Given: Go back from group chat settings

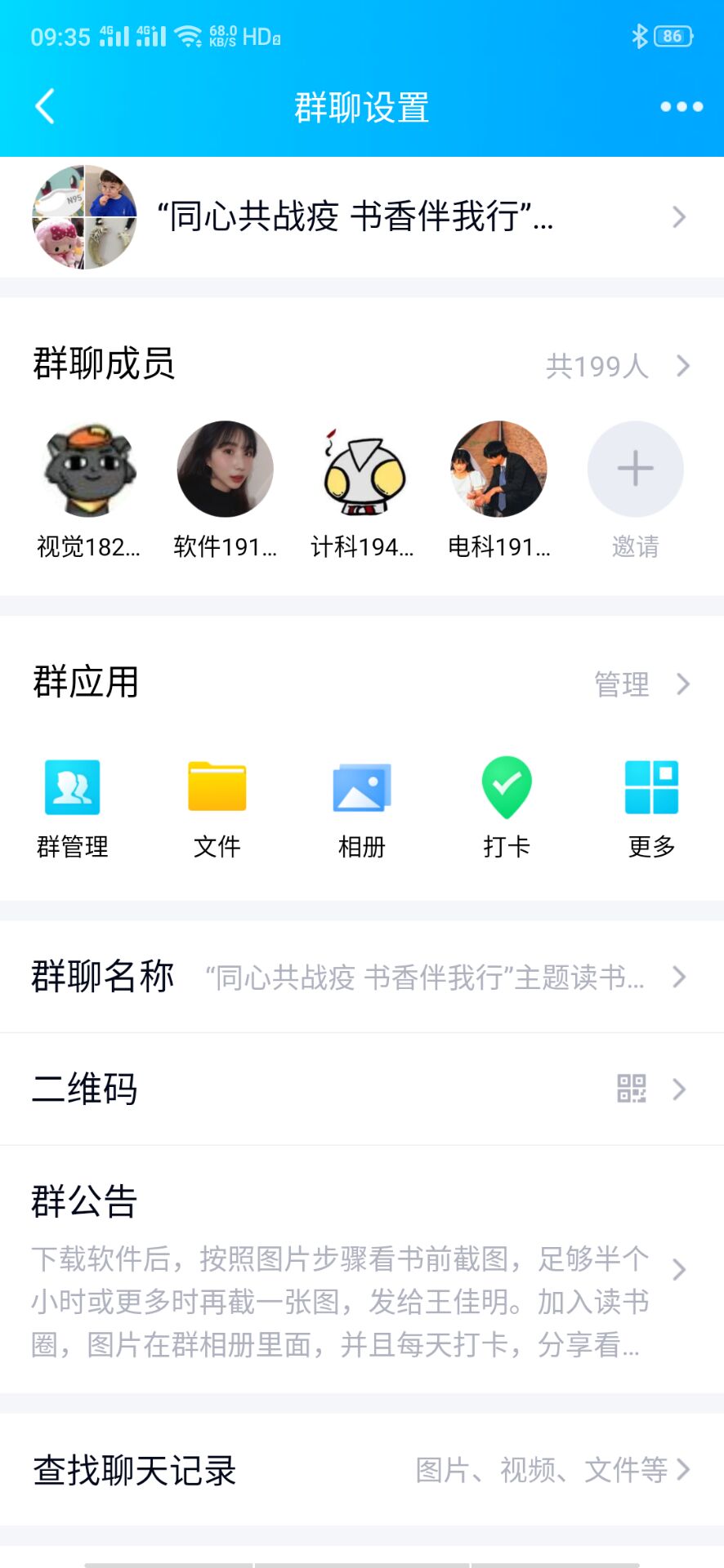Looking at the screenshot, I should tap(46, 106).
